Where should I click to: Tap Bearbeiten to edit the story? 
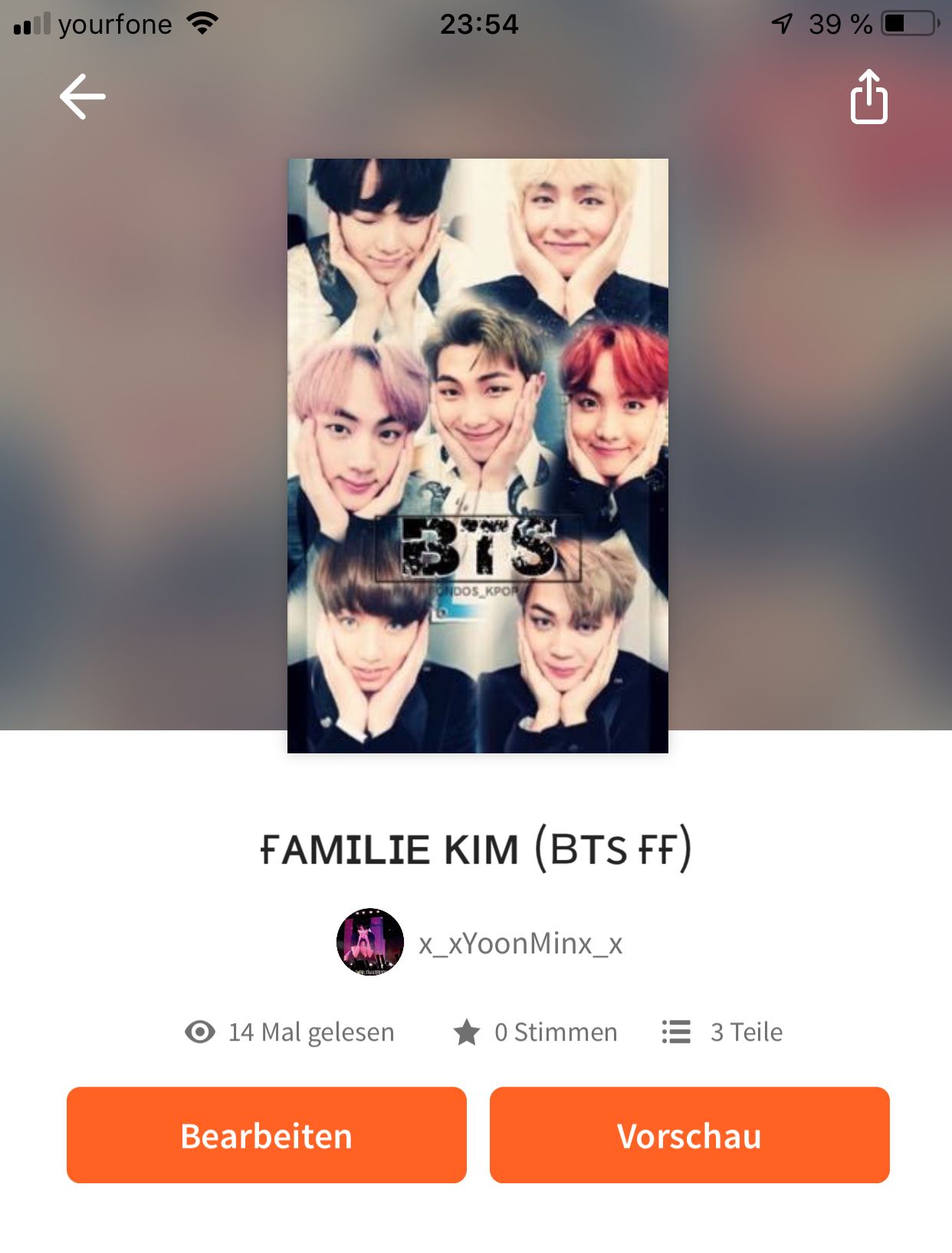266,1135
